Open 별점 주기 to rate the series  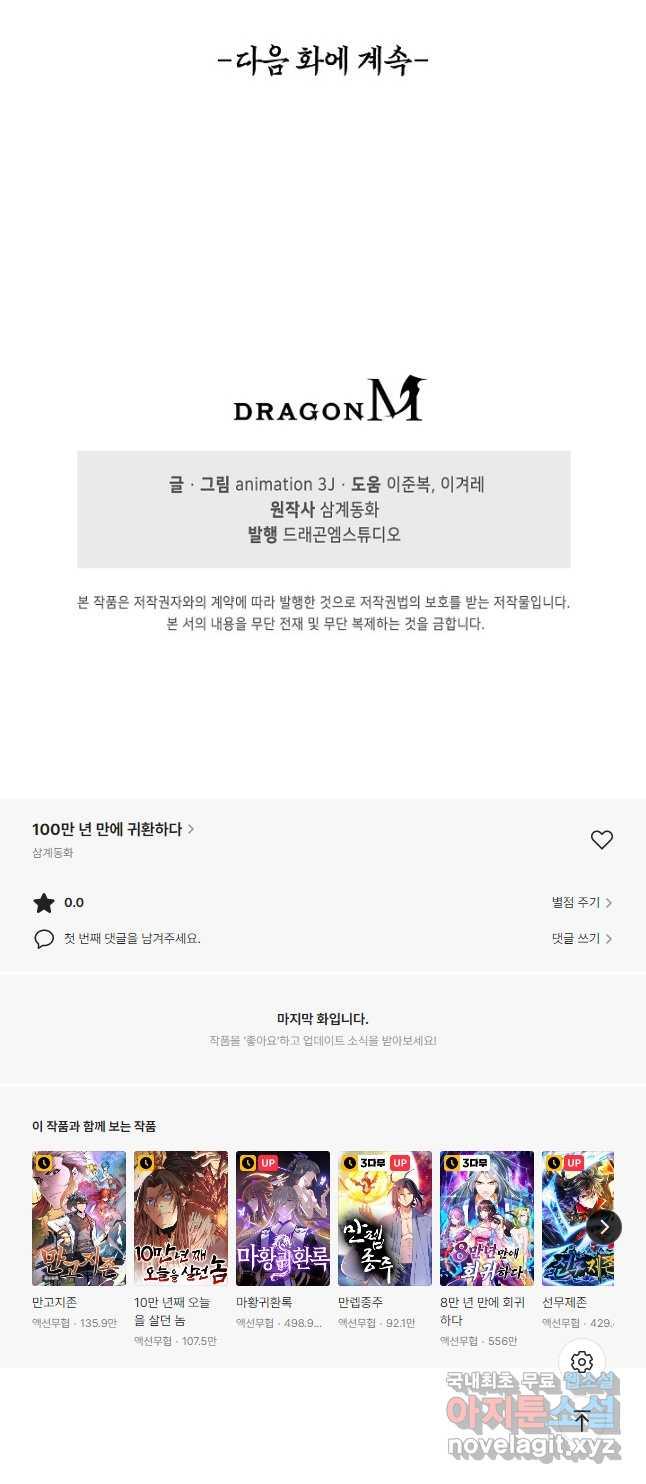coord(581,902)
